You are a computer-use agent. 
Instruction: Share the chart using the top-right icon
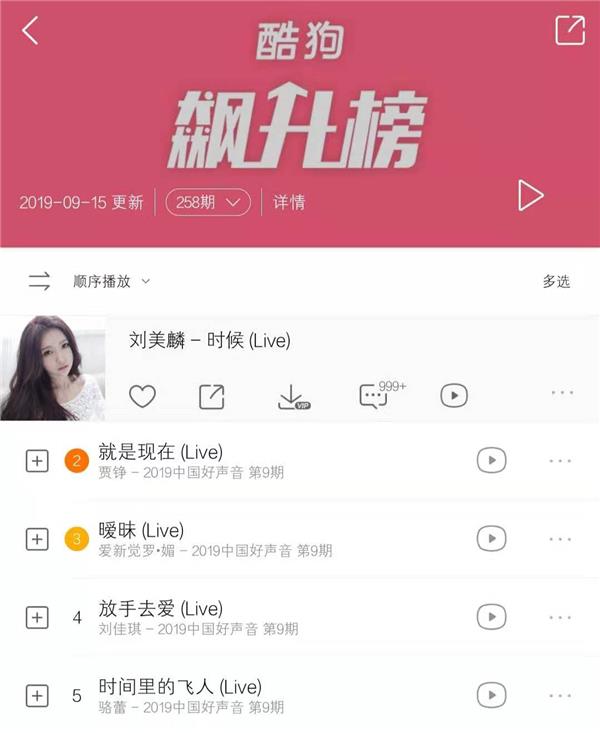[x=569, y=31]
